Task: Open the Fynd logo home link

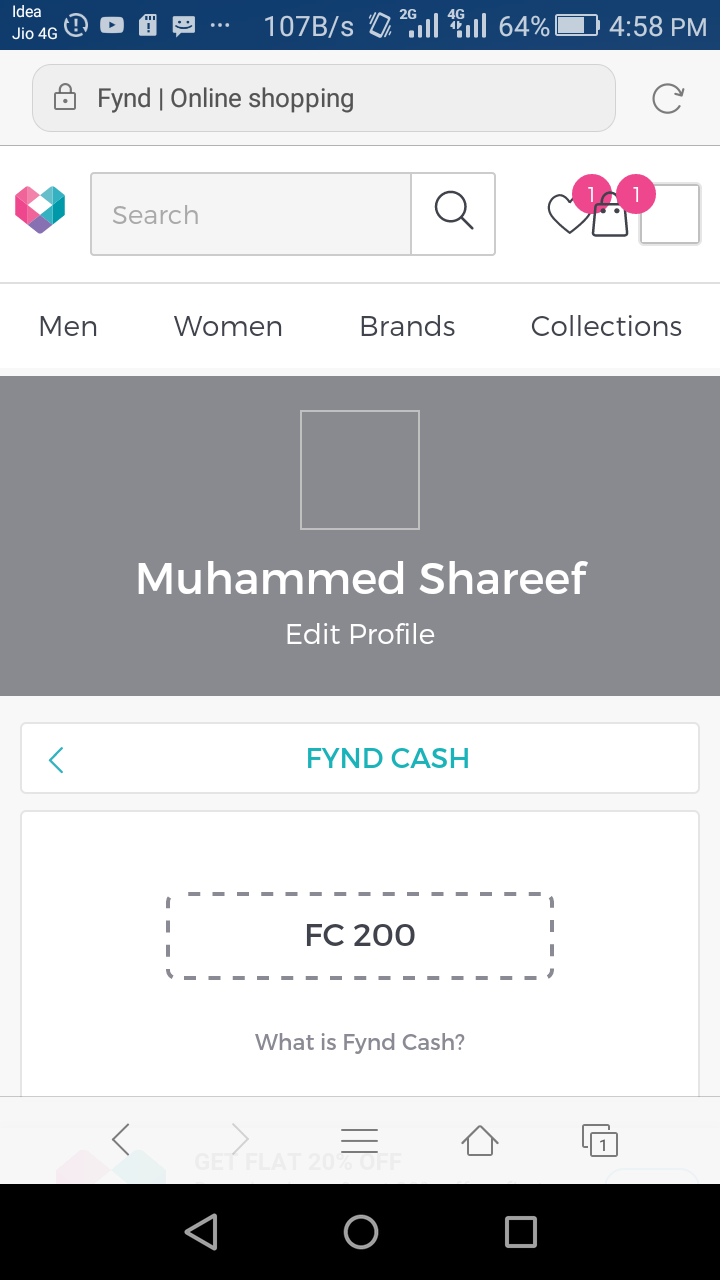Action: [x=40, y=210]
